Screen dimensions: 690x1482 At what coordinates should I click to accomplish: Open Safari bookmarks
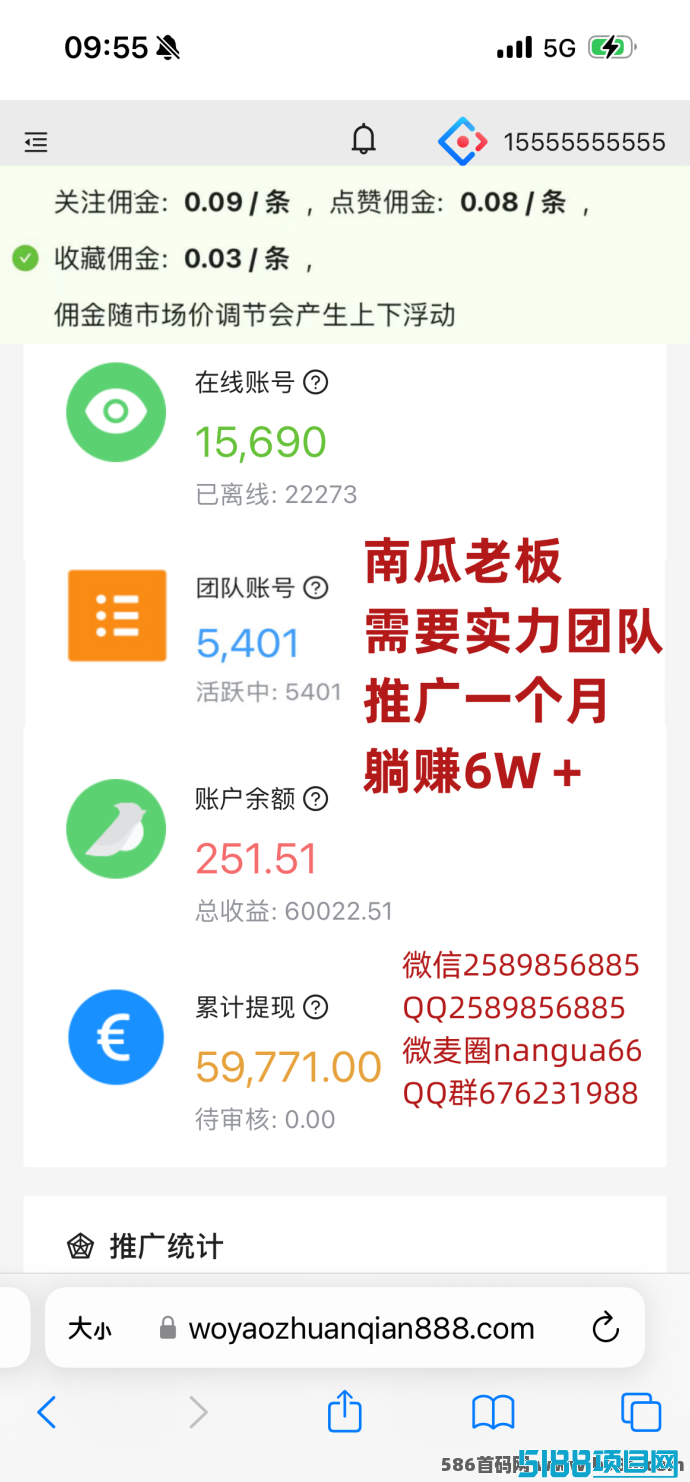tap(493, 1412)
